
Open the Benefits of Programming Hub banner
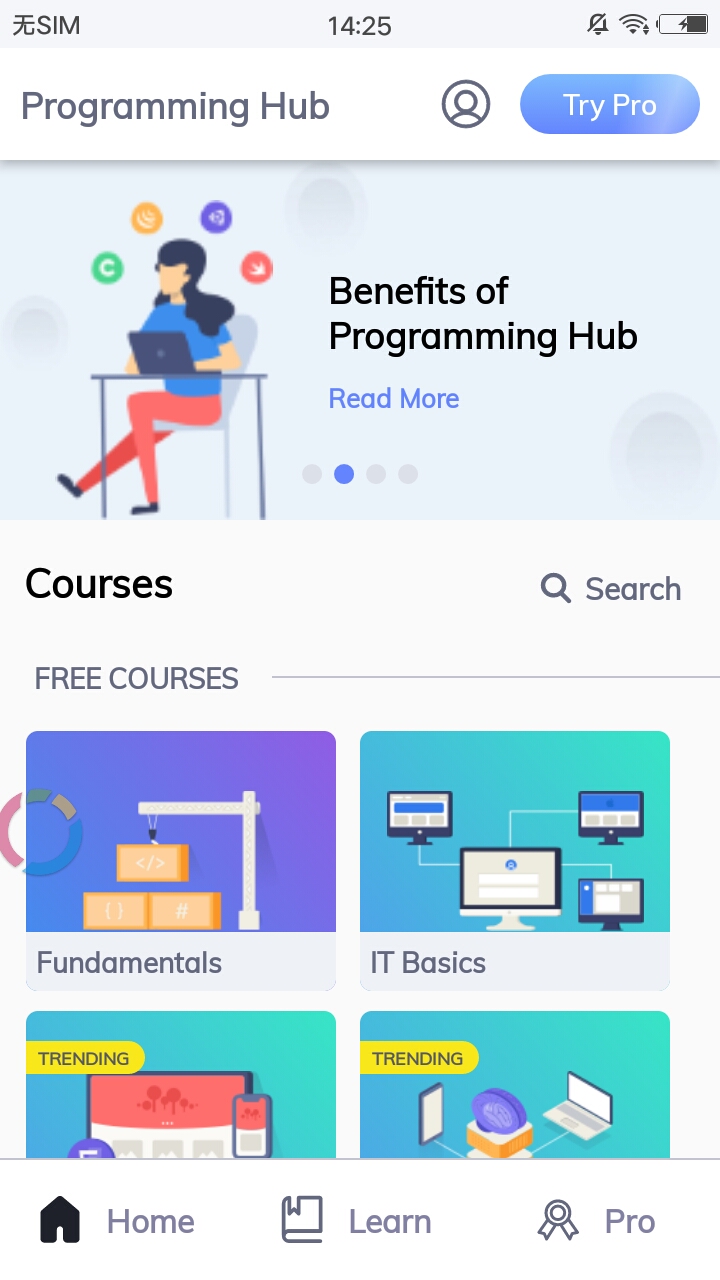(x=482, y=314)
